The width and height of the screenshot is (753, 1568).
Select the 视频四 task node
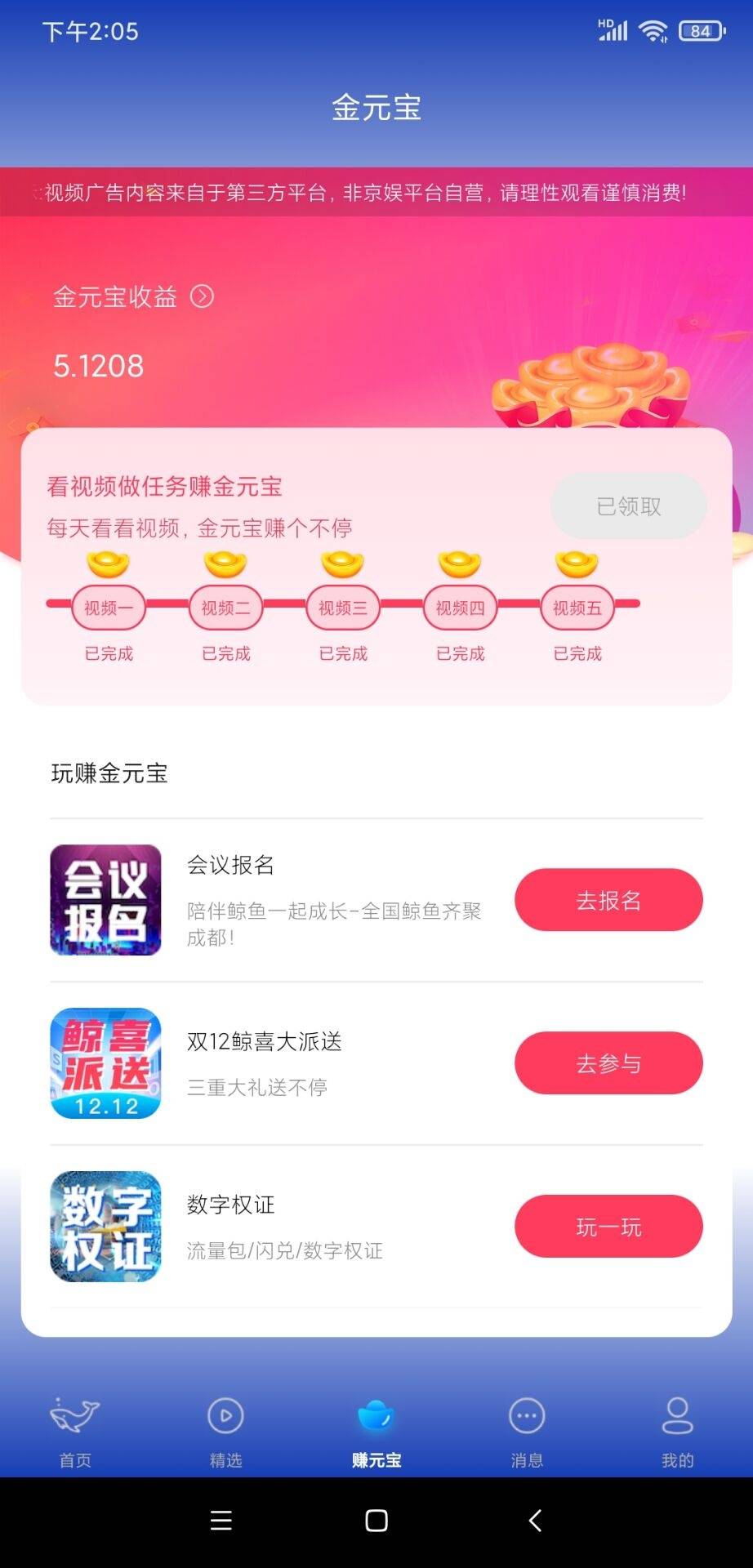click(460, 608)
